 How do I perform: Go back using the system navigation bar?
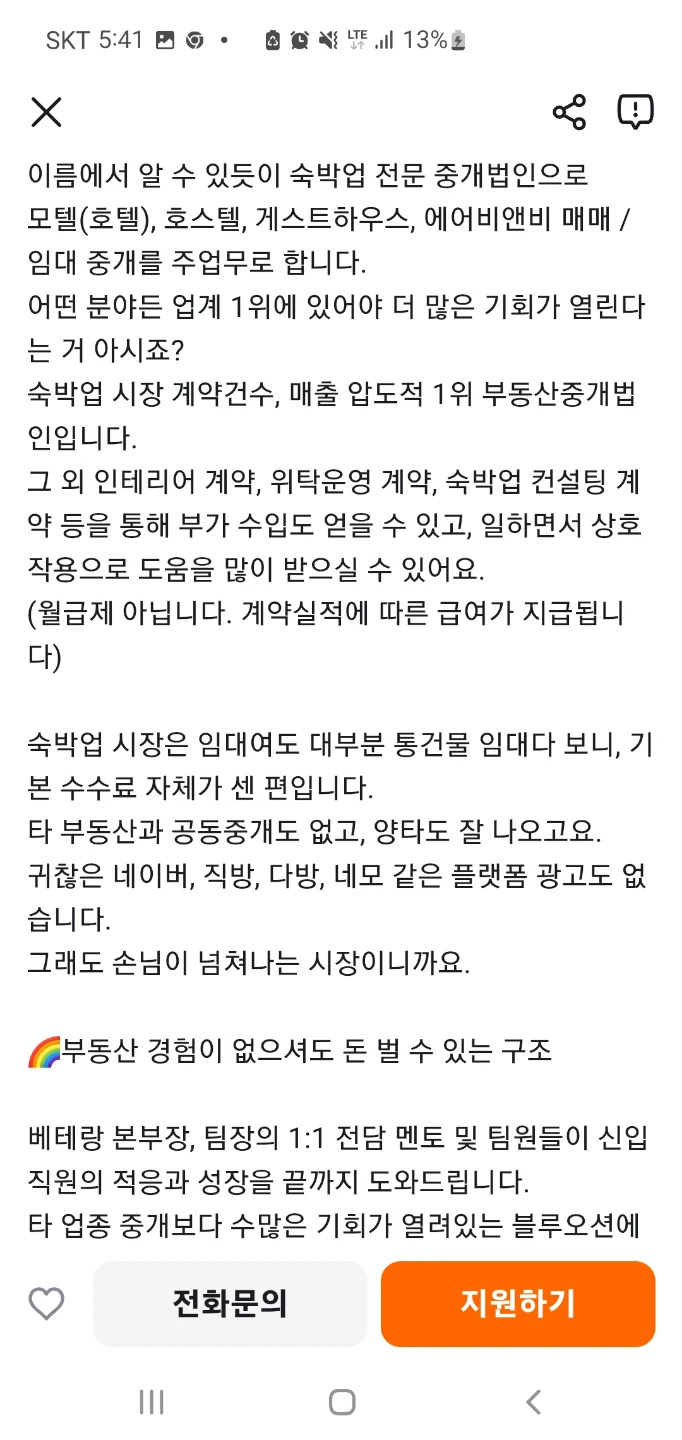tap(533, 1402)
